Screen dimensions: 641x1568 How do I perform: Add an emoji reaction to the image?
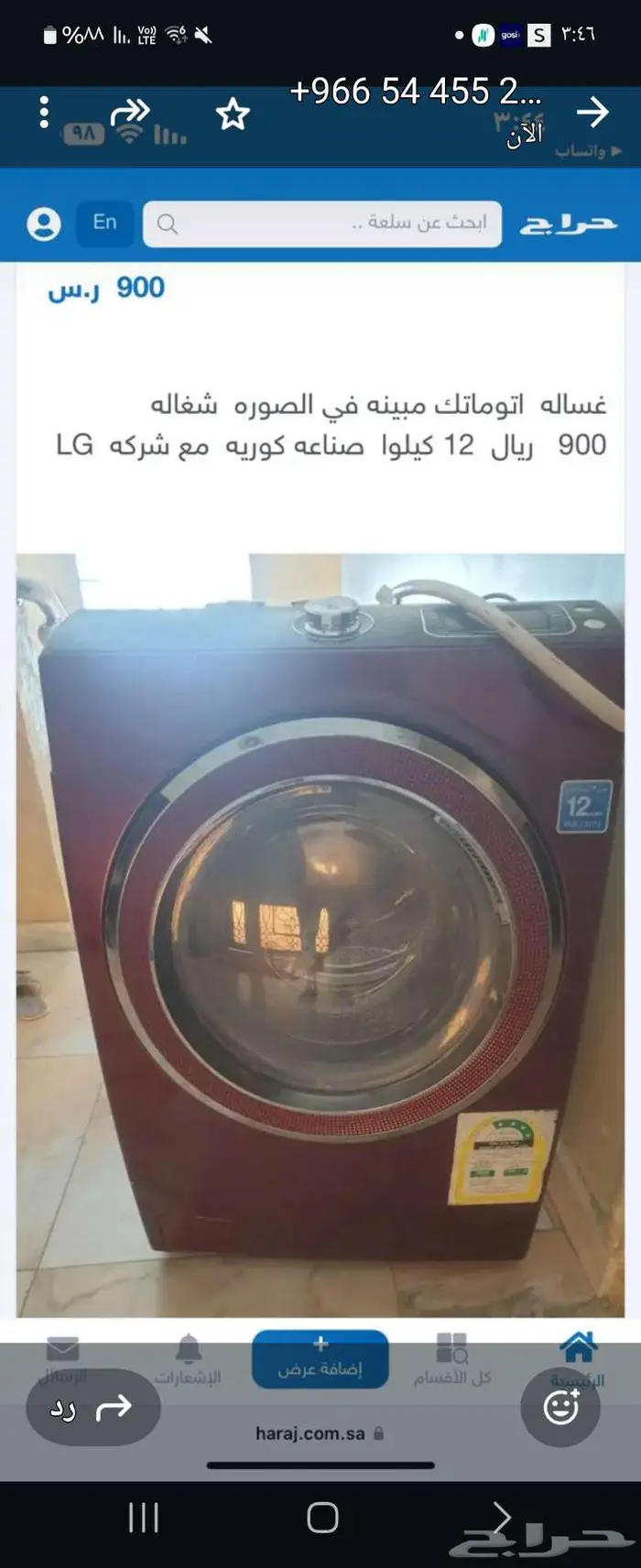coord(560,1407)
